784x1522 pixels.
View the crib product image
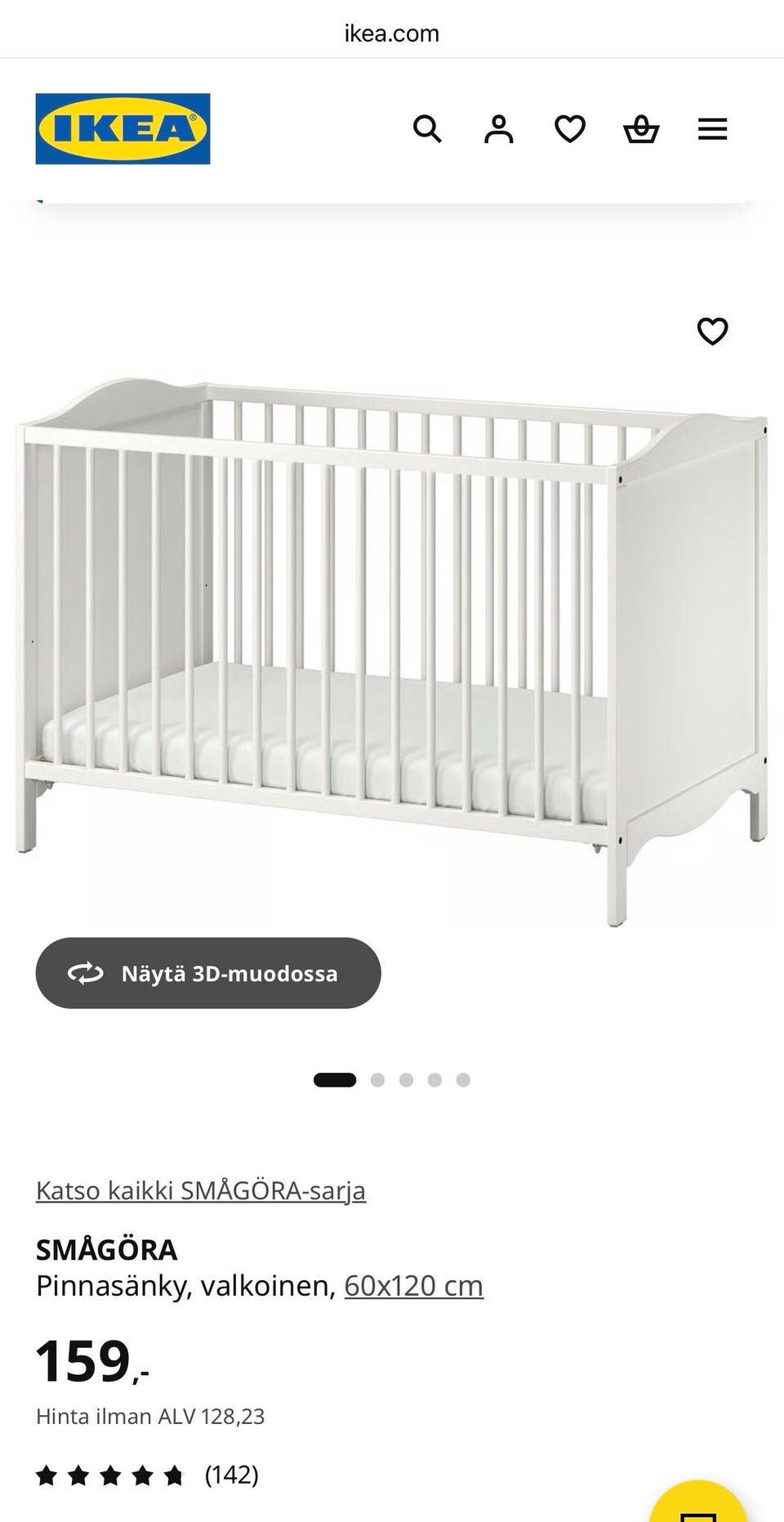click(x=392, y=645)
